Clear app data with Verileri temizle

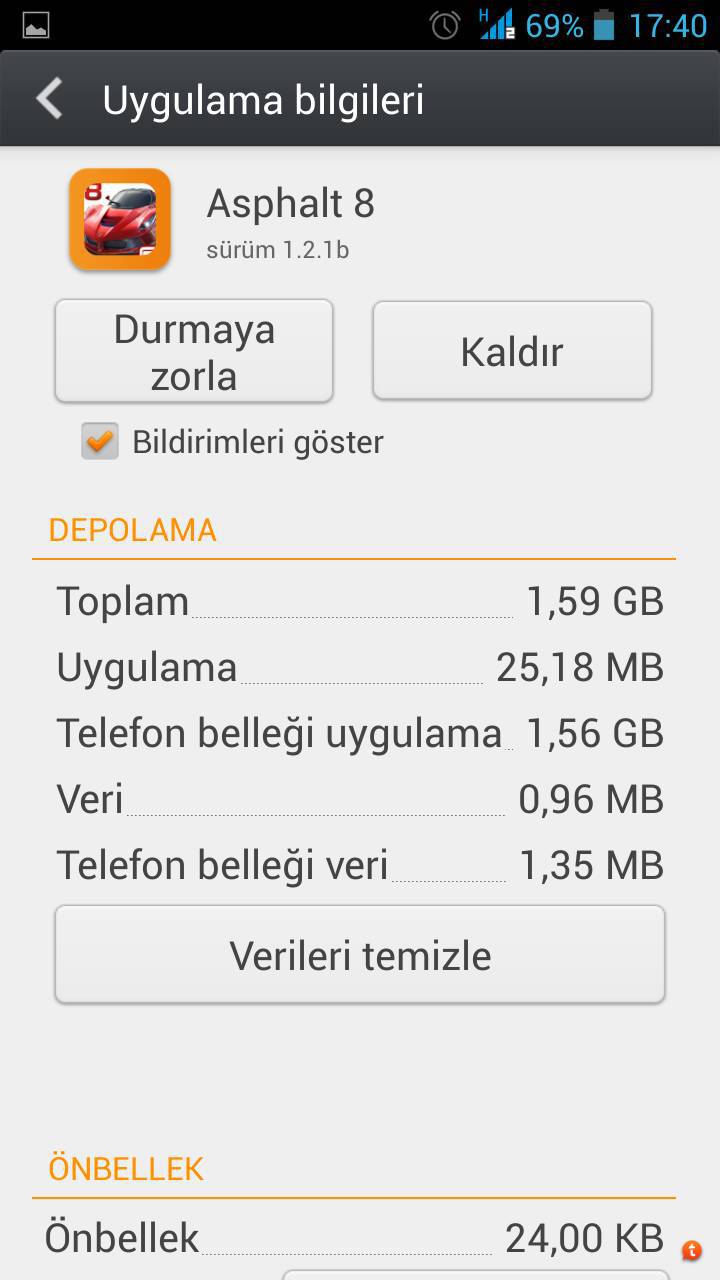(360, 955)
